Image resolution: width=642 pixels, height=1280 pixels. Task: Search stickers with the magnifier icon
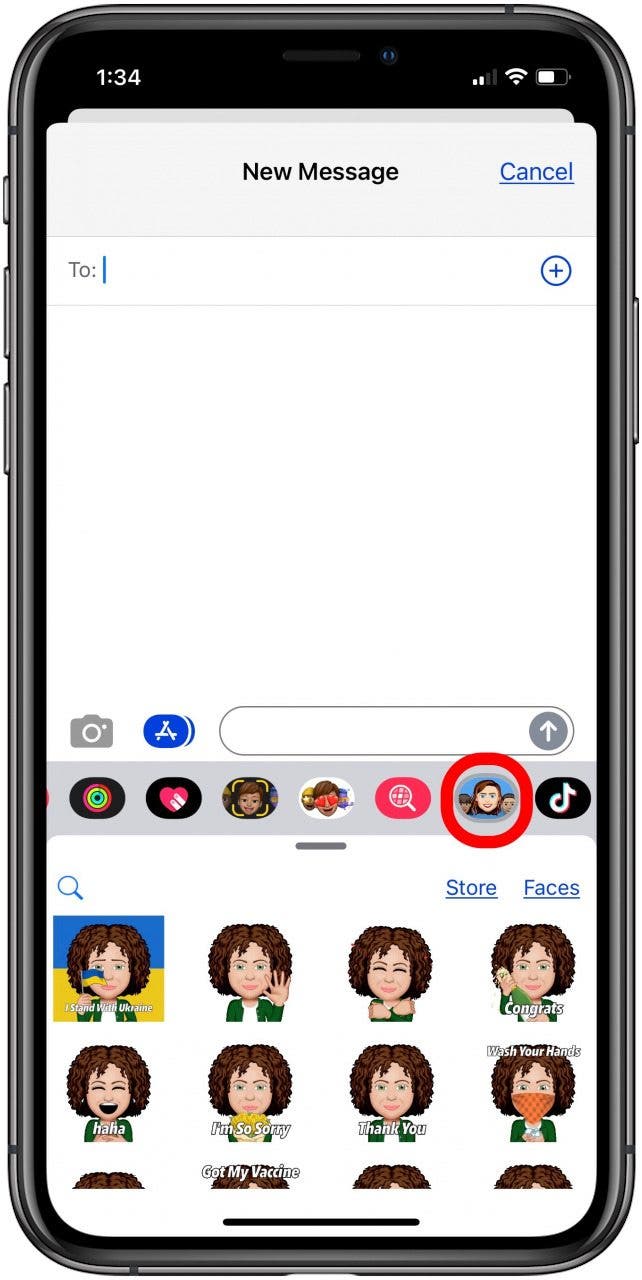(x=70, y=887)
